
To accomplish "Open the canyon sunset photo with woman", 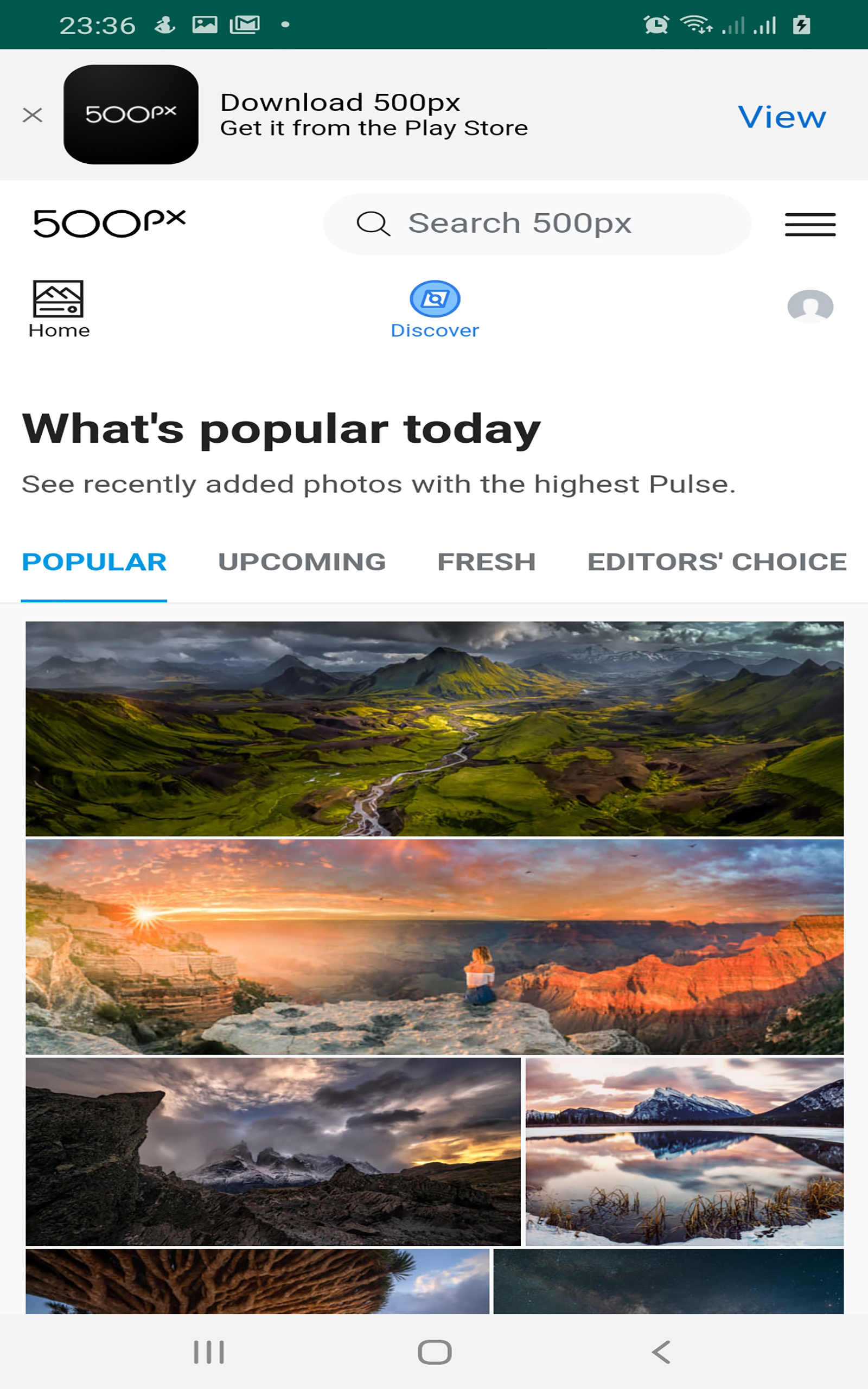I will pos(435,946).
